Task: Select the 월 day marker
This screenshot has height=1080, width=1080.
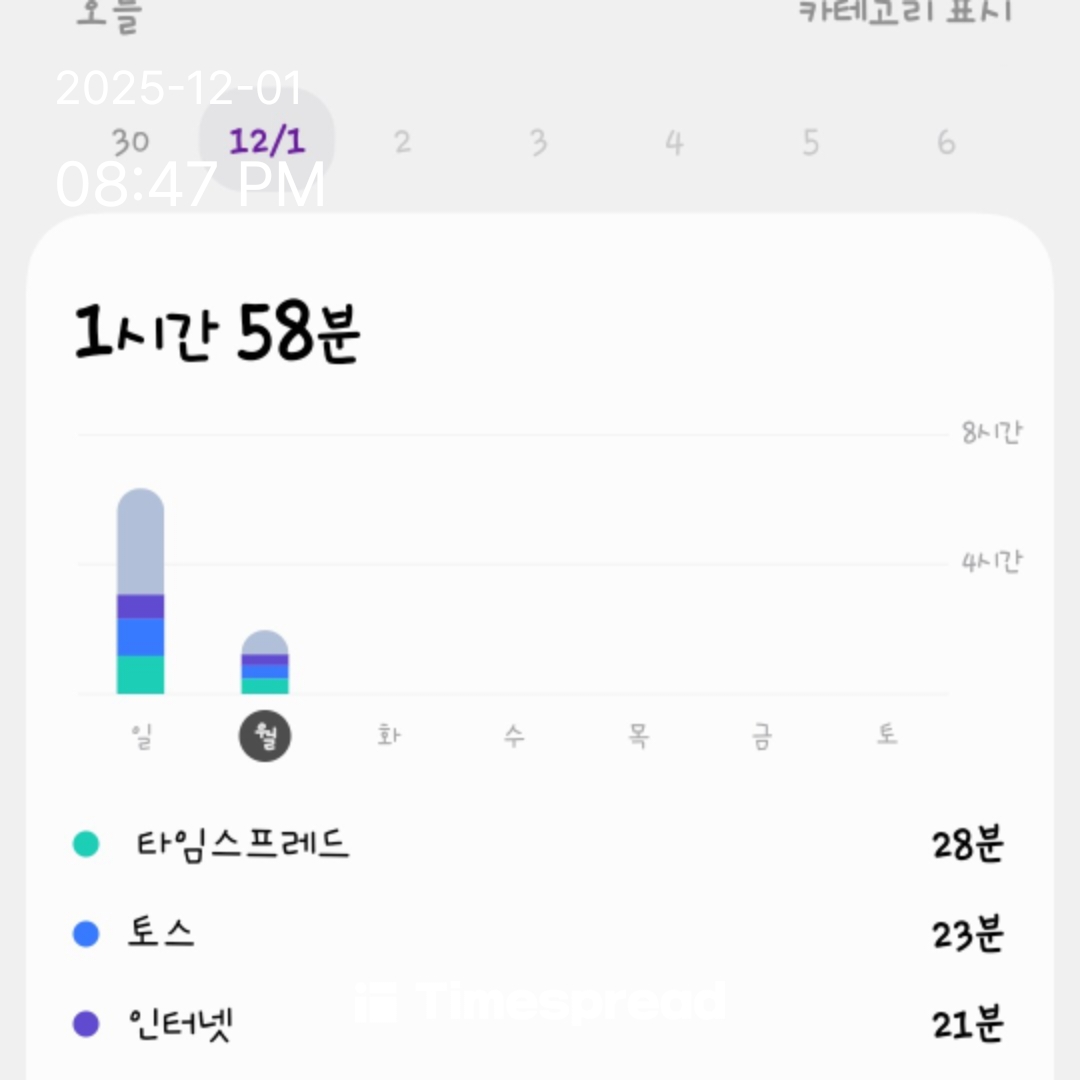Action: click(x=265, y=737)
